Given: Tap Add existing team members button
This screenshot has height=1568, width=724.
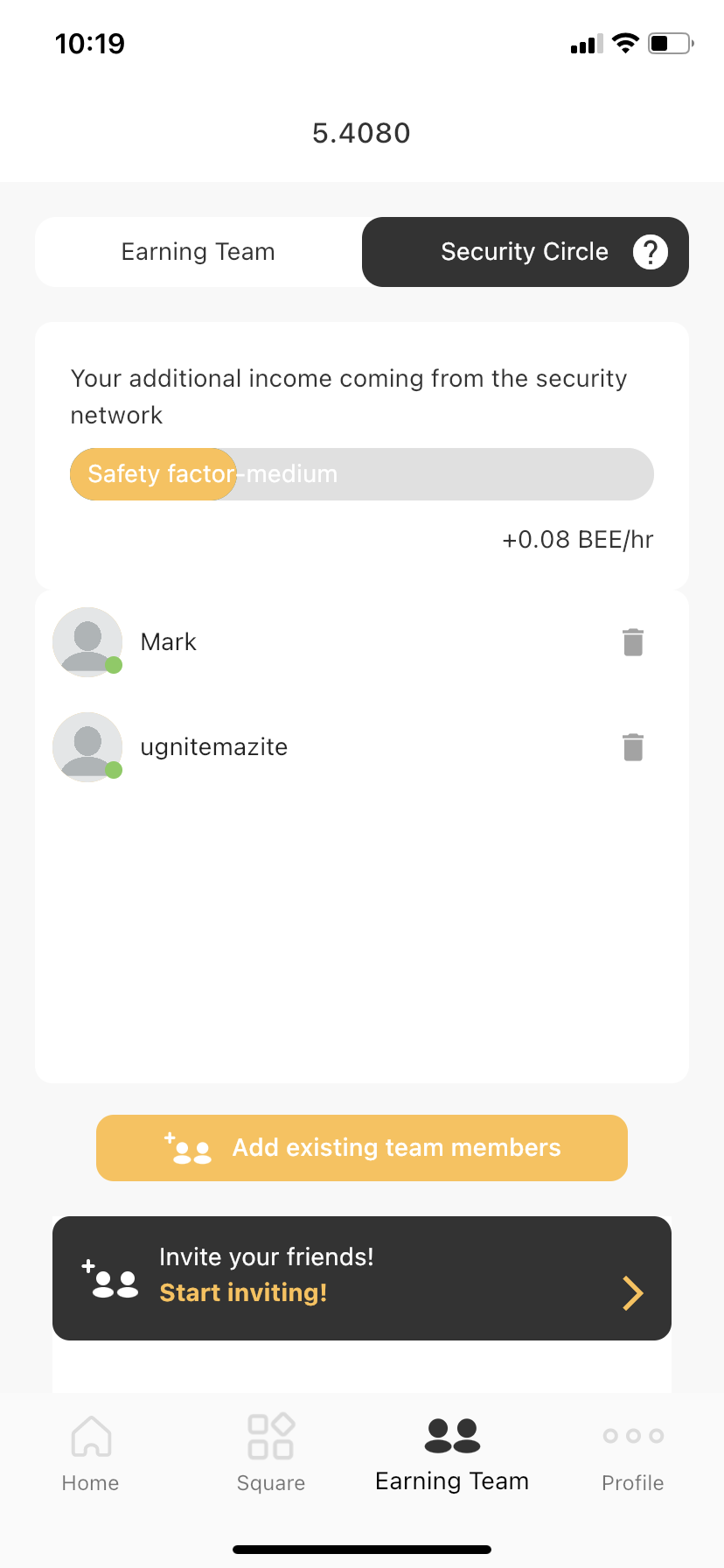Looking at the screenshot, I should click(362, 1148).
